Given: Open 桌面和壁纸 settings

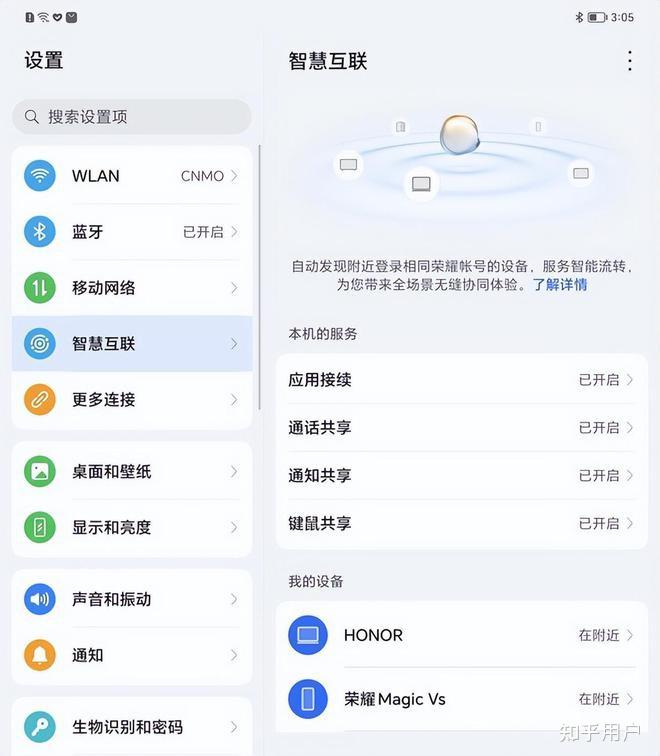Looking at the screenshot, I should [x=131, y=472].
